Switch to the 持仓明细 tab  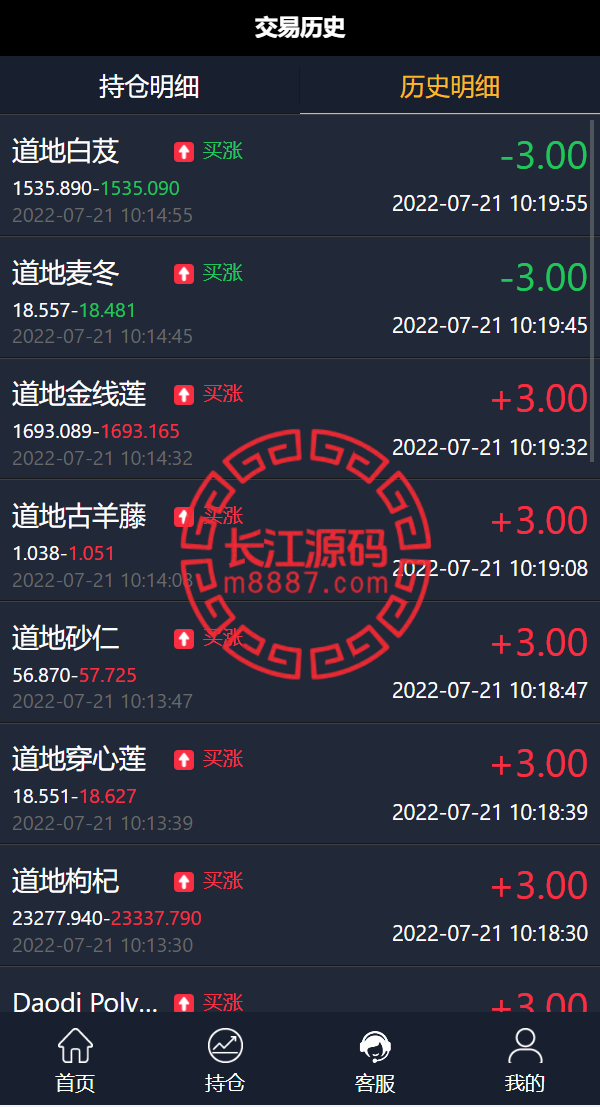tap(150, 86)
